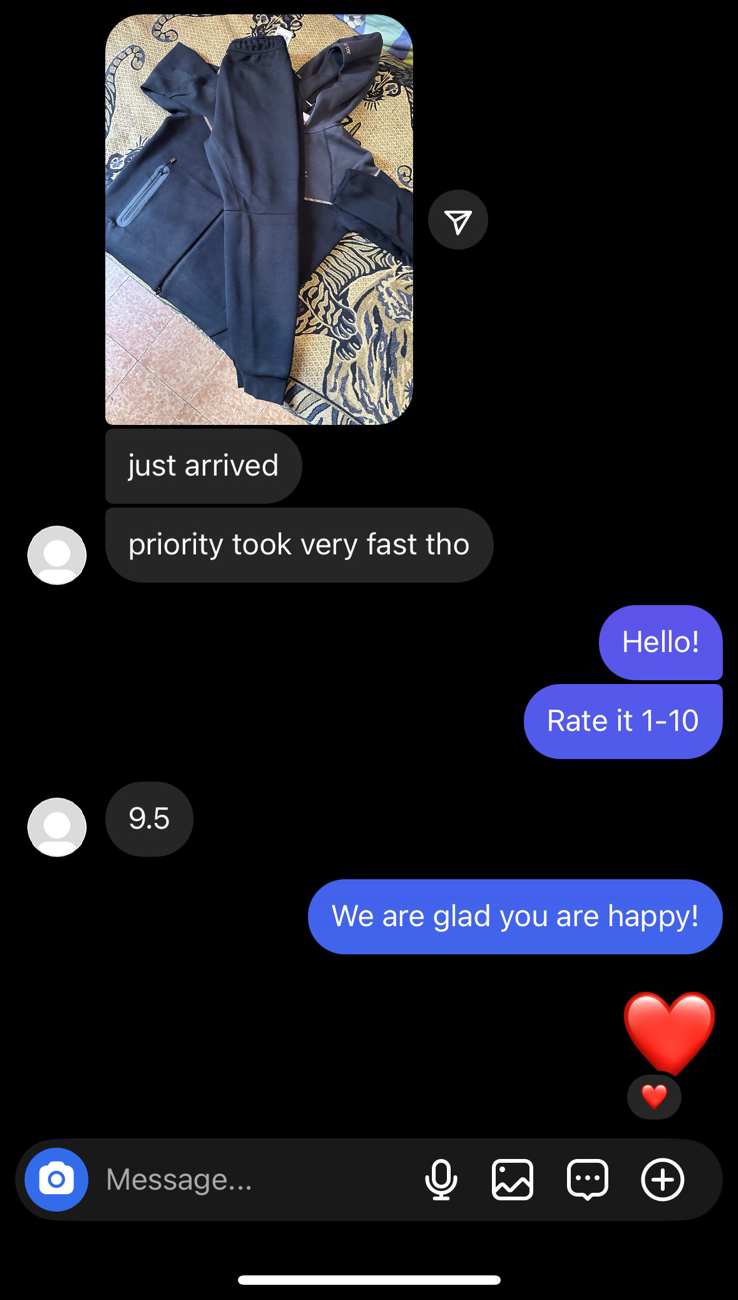The height and width of the screenshot is (1300, 738).
Task: Open the clothing photo in the chat
Action: [x=258, y=220]
